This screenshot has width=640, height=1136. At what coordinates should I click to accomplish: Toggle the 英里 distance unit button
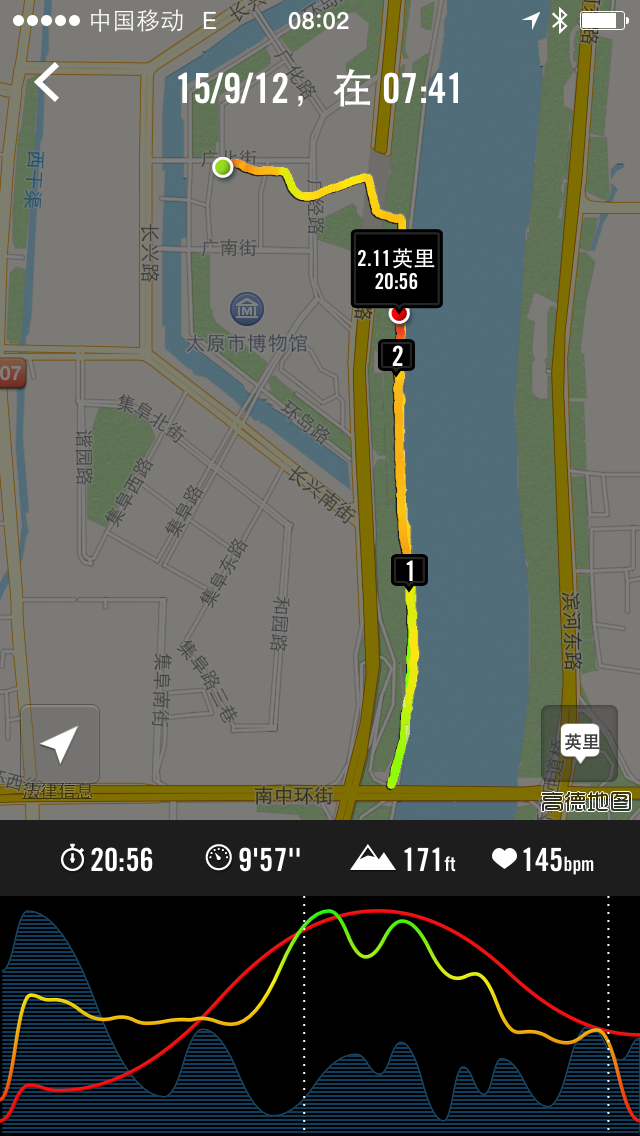(x=580, y=744)
